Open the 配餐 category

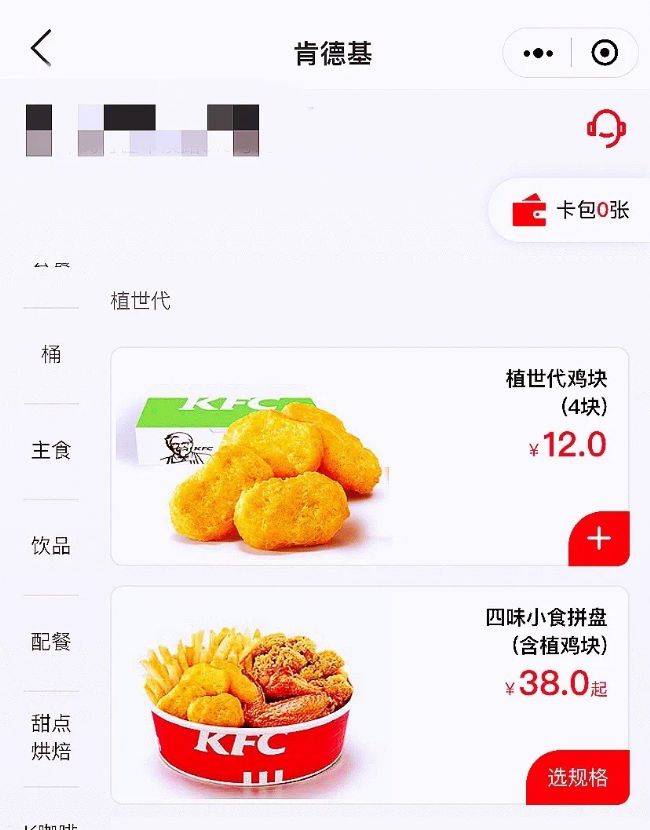(x=51, y=642)
